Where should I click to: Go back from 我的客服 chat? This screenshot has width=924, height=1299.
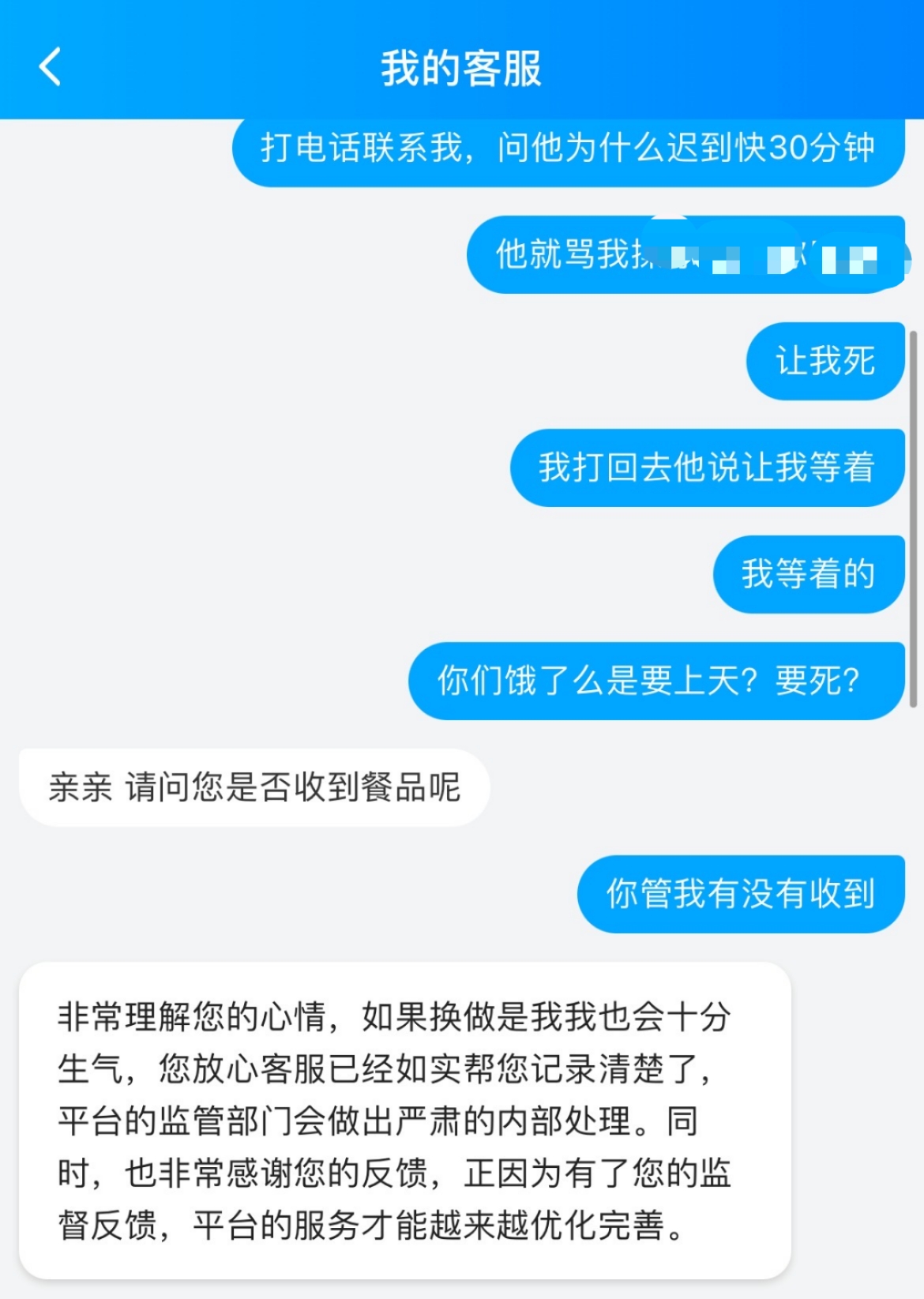tap(51, 66)
